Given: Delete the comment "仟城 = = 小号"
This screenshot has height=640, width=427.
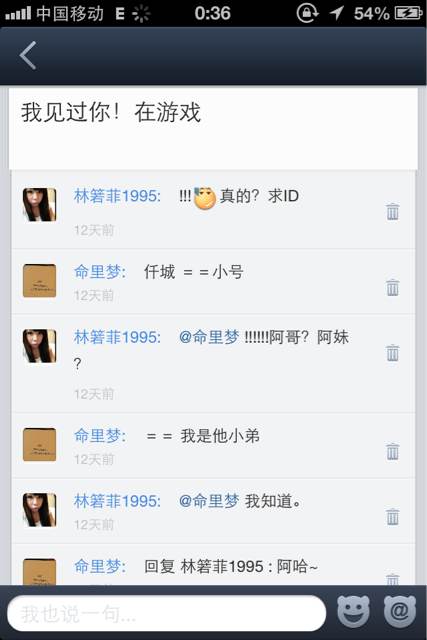Looking at the screenshot, I should click(392, 287).
